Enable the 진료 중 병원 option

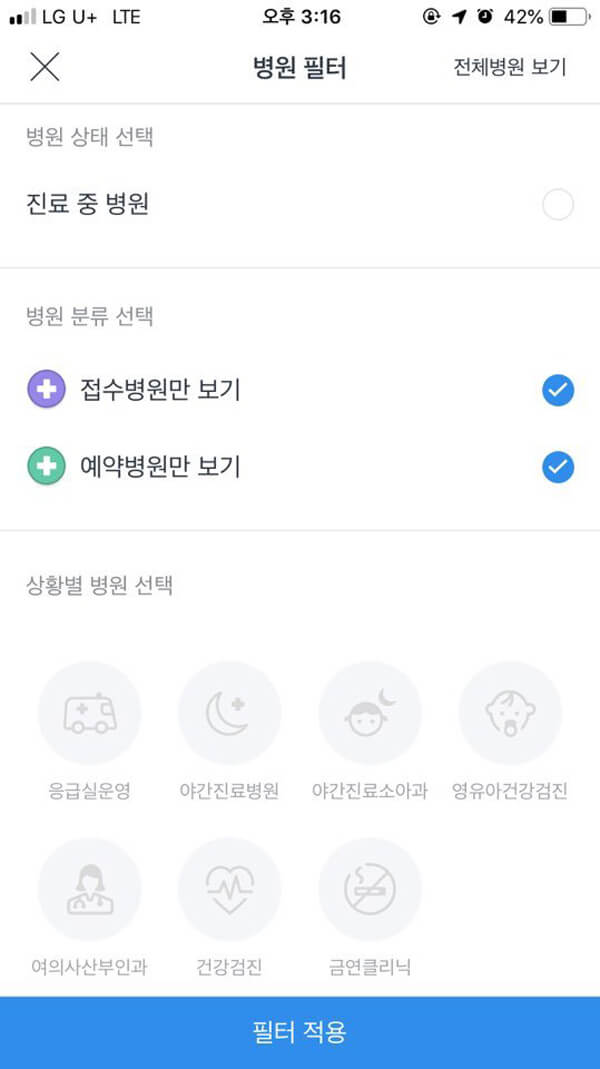click(x=558, y=205)
